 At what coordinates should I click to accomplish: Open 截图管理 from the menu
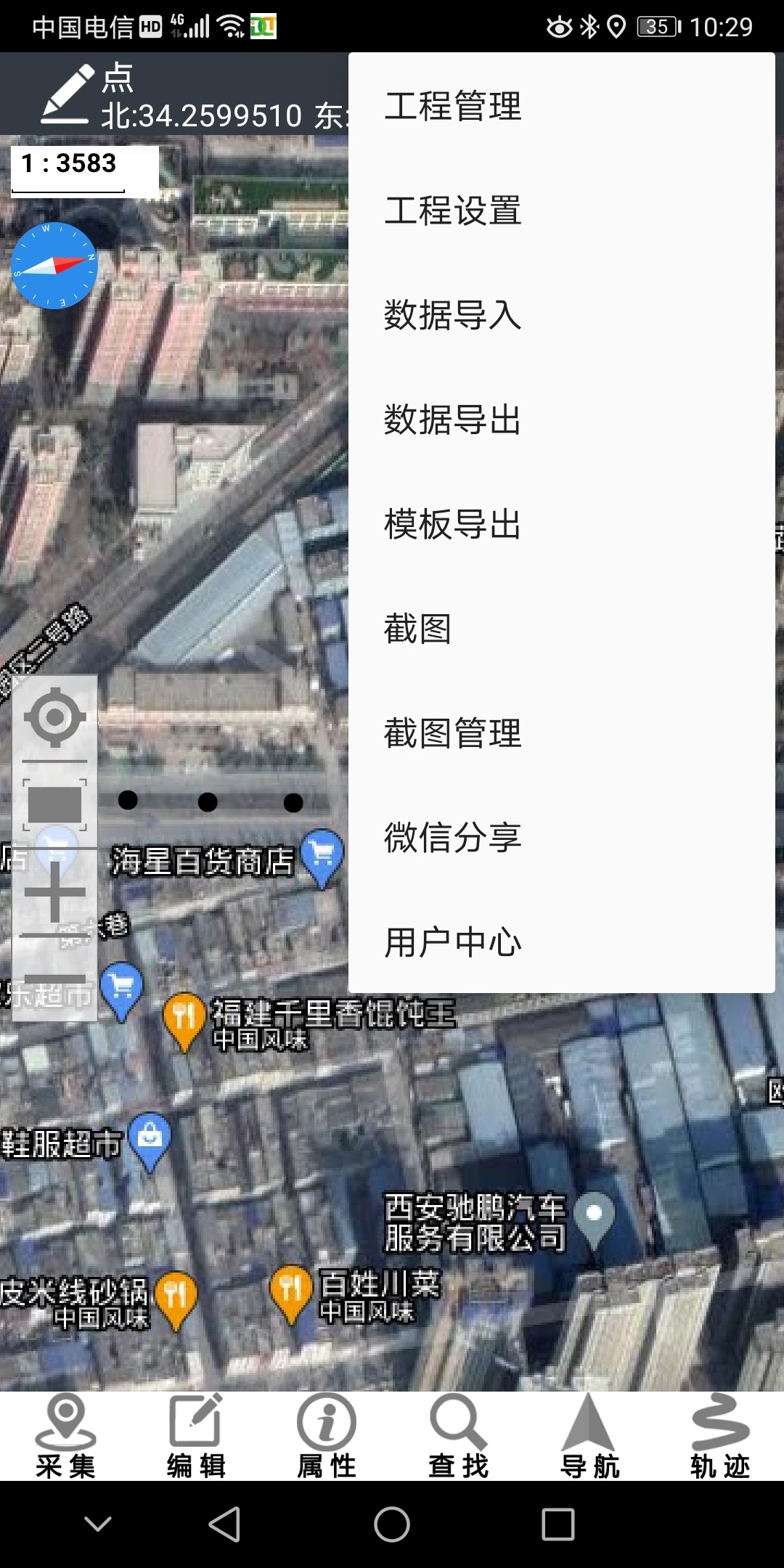pyautogui.click(x=453, y=733)
